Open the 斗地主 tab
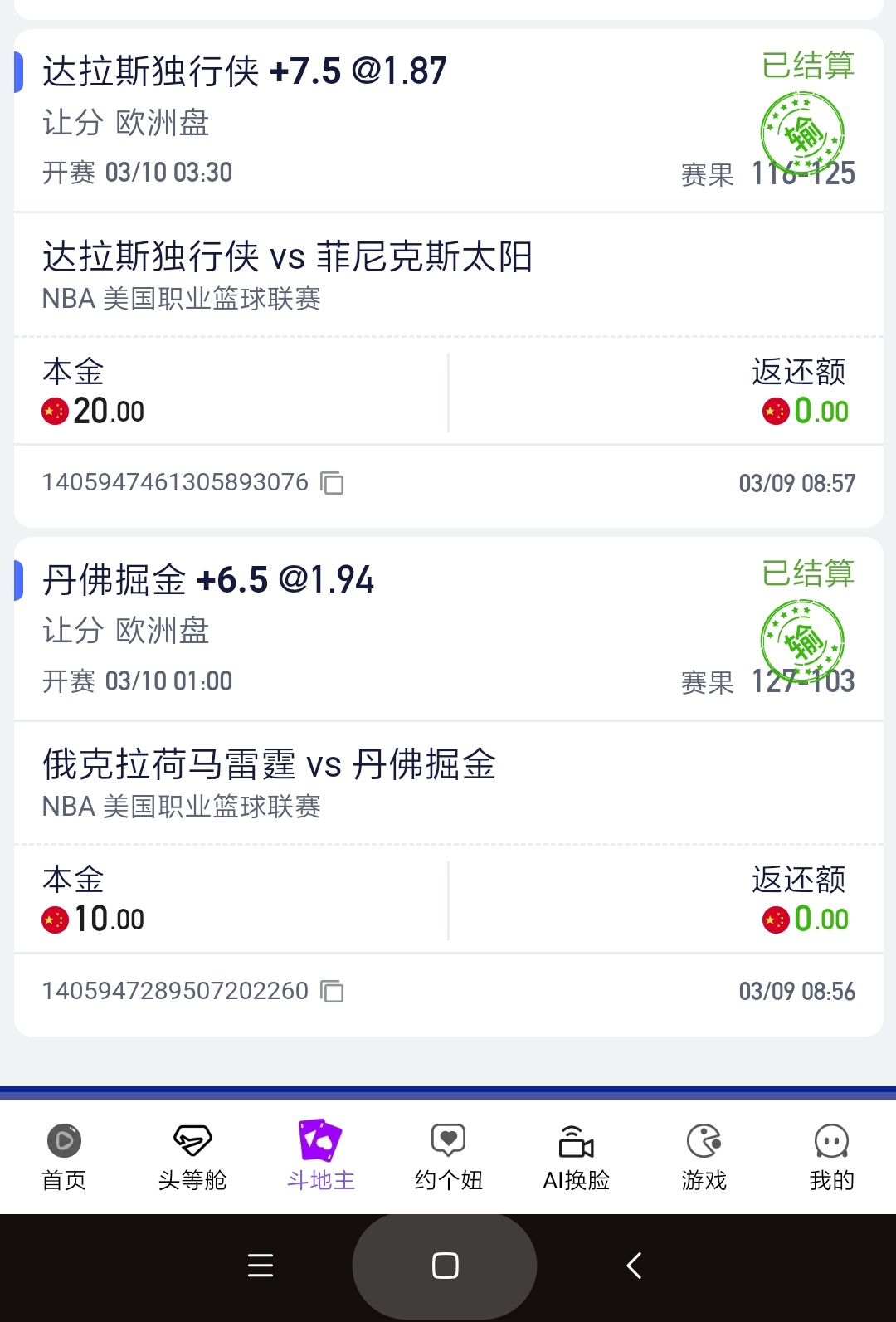This screenshot has height=1322, width=896. pyautogui.click(x=320, y=1156)
